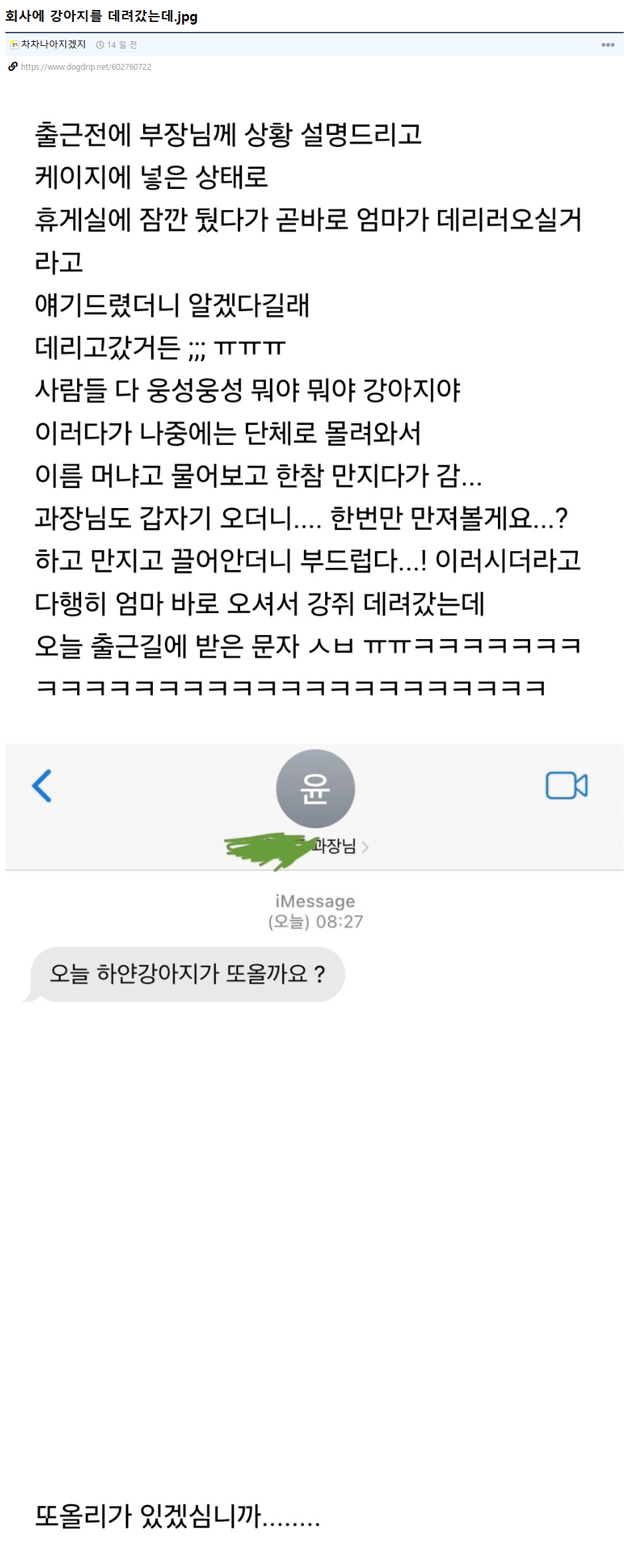Image resolution: width=627 pixels, height=1568 pixels.
Task: Open the embedded iMessage screenshot image
Action: point(314,931)
